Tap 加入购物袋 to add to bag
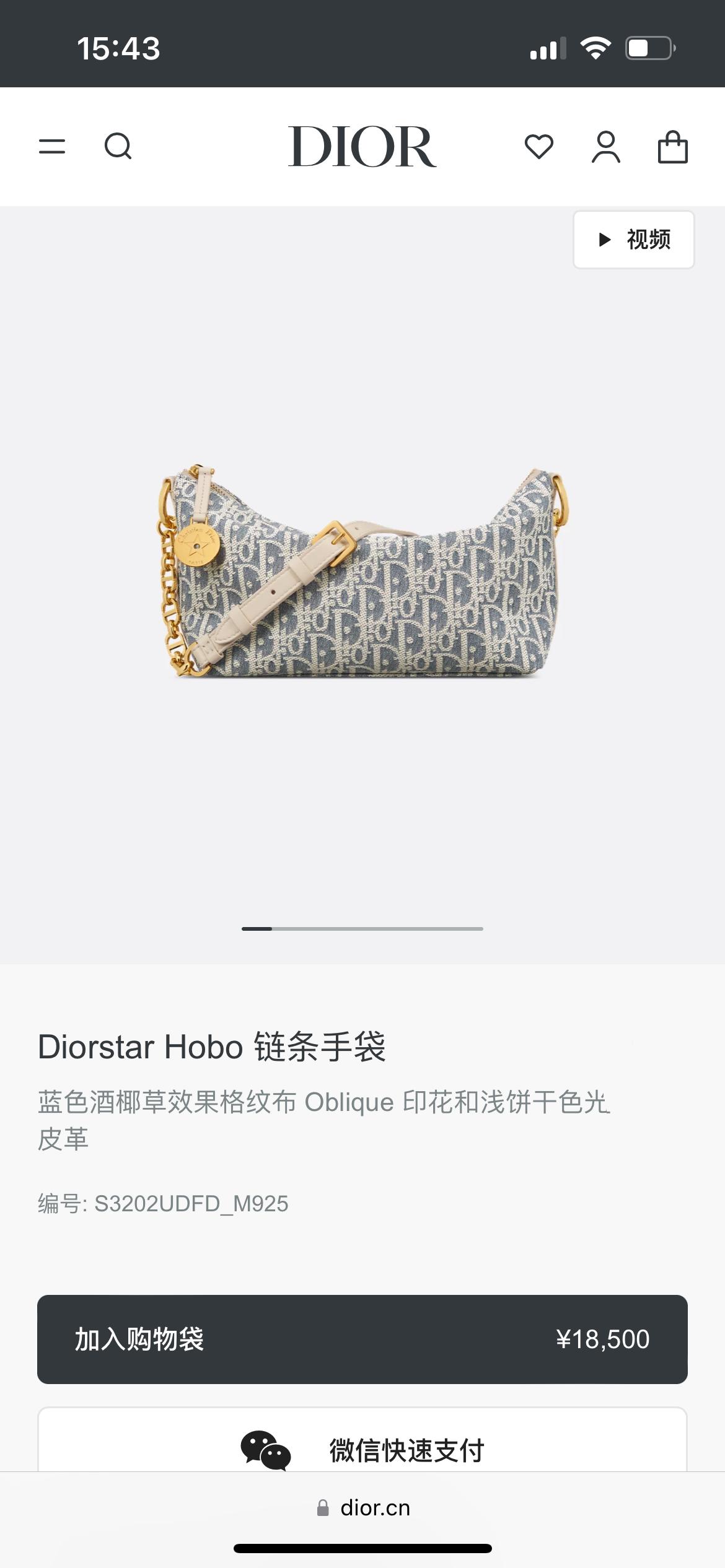This screenshot has width=725, height=1568. coord(362,1339)
